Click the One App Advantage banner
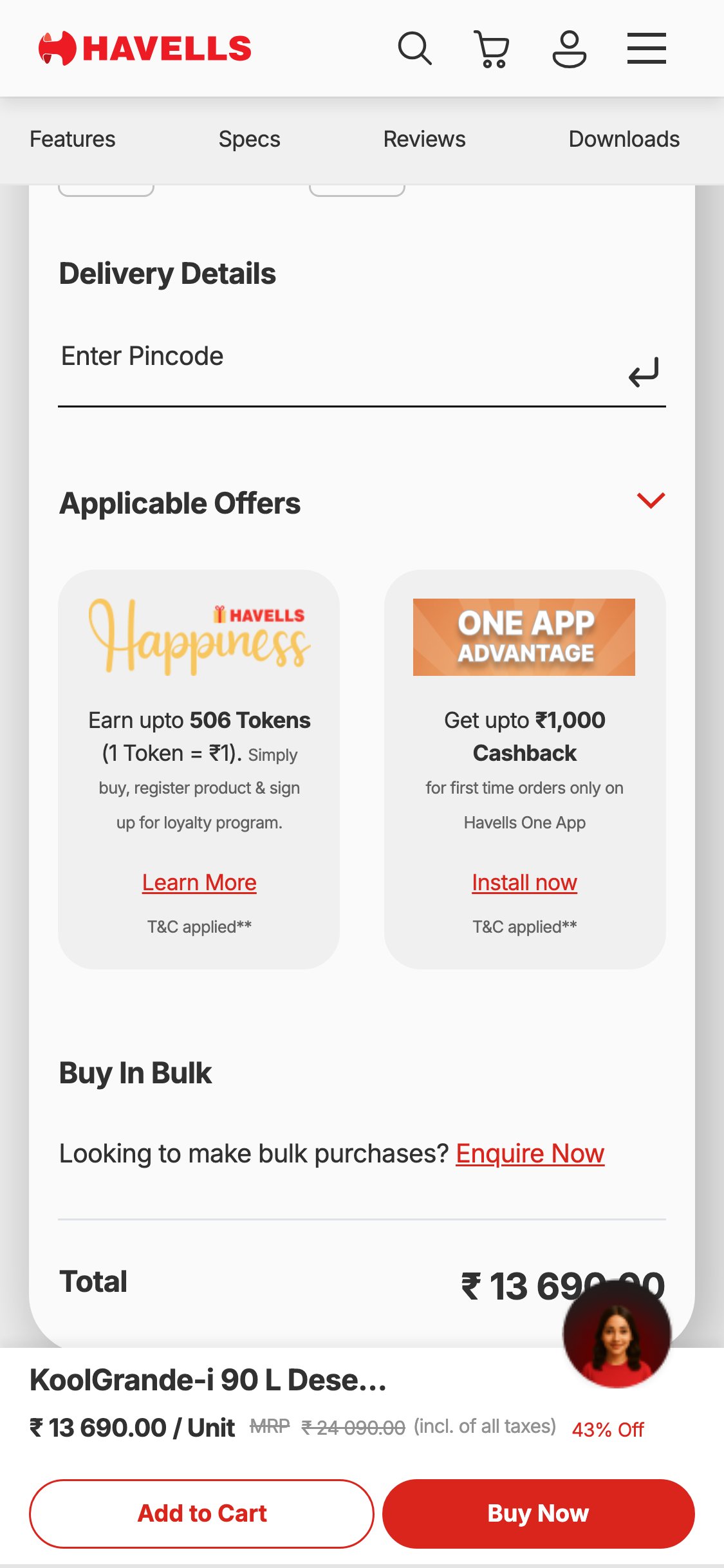The height and width of the screenshot is (1568, 724). coord(524,636)
